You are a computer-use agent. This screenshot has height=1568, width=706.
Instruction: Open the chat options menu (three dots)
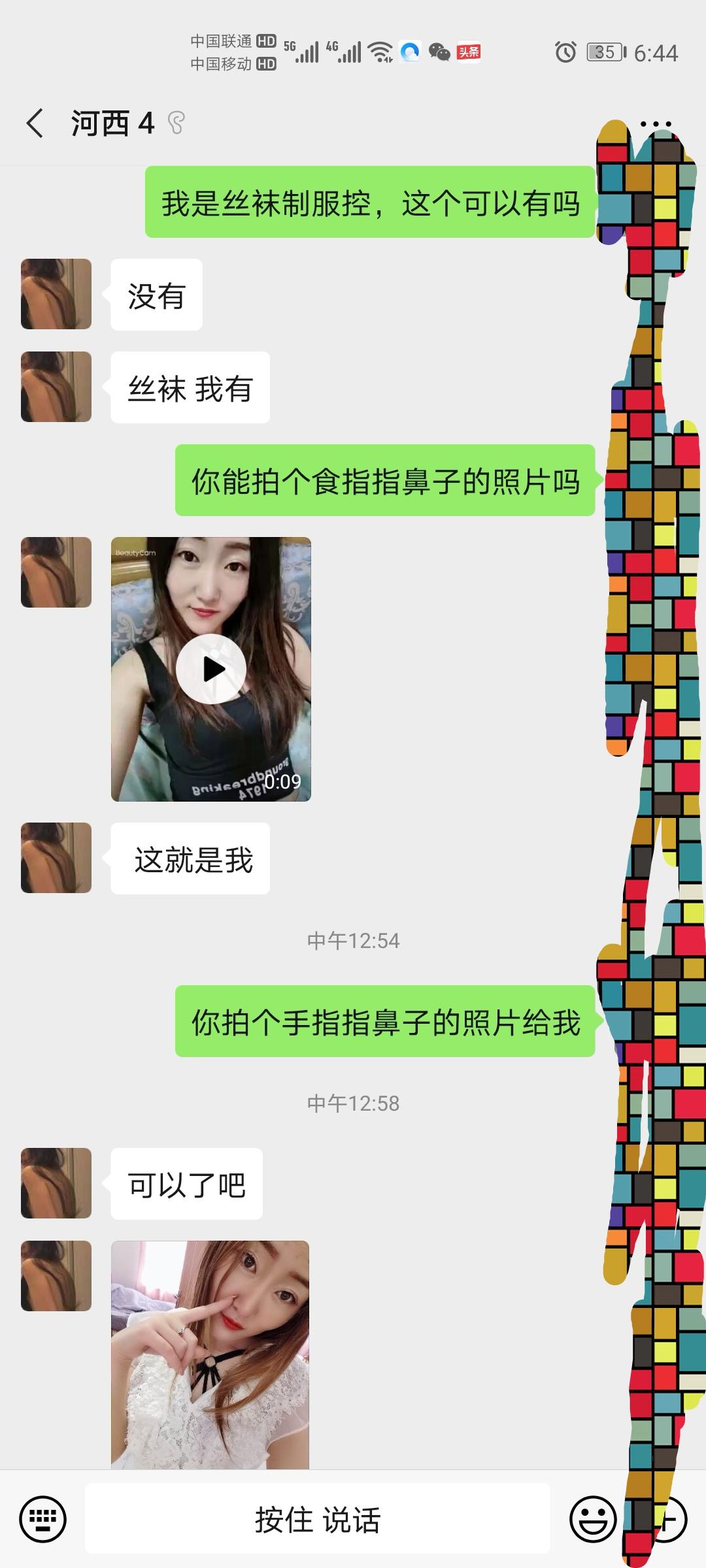click(x=656, y=124)
